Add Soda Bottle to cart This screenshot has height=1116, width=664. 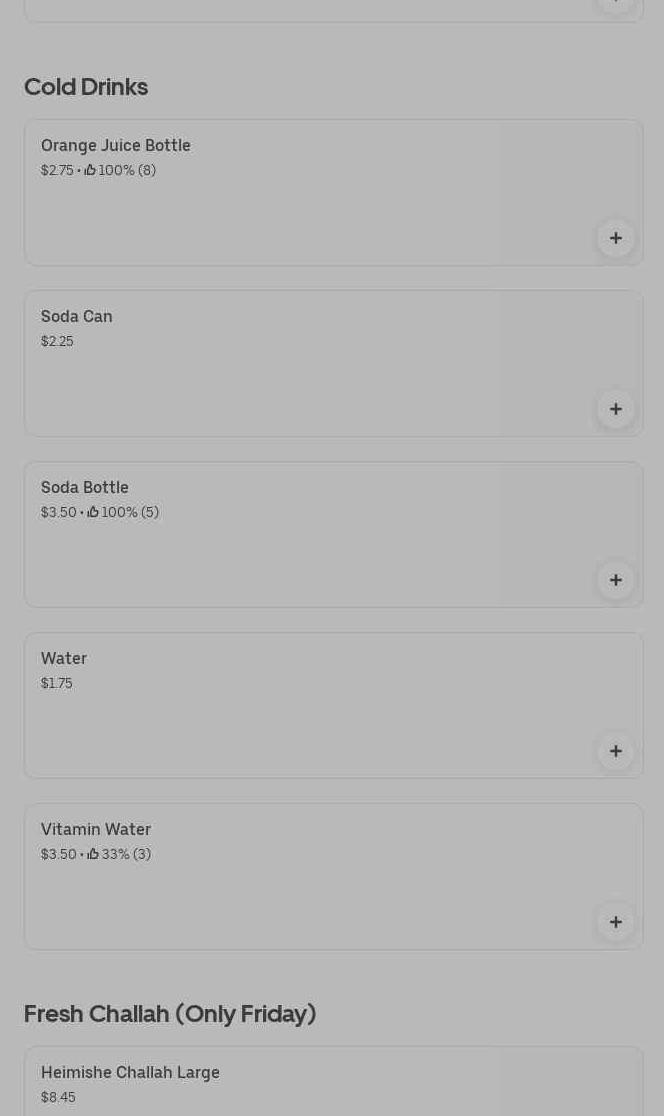click(x=615, y=580)
